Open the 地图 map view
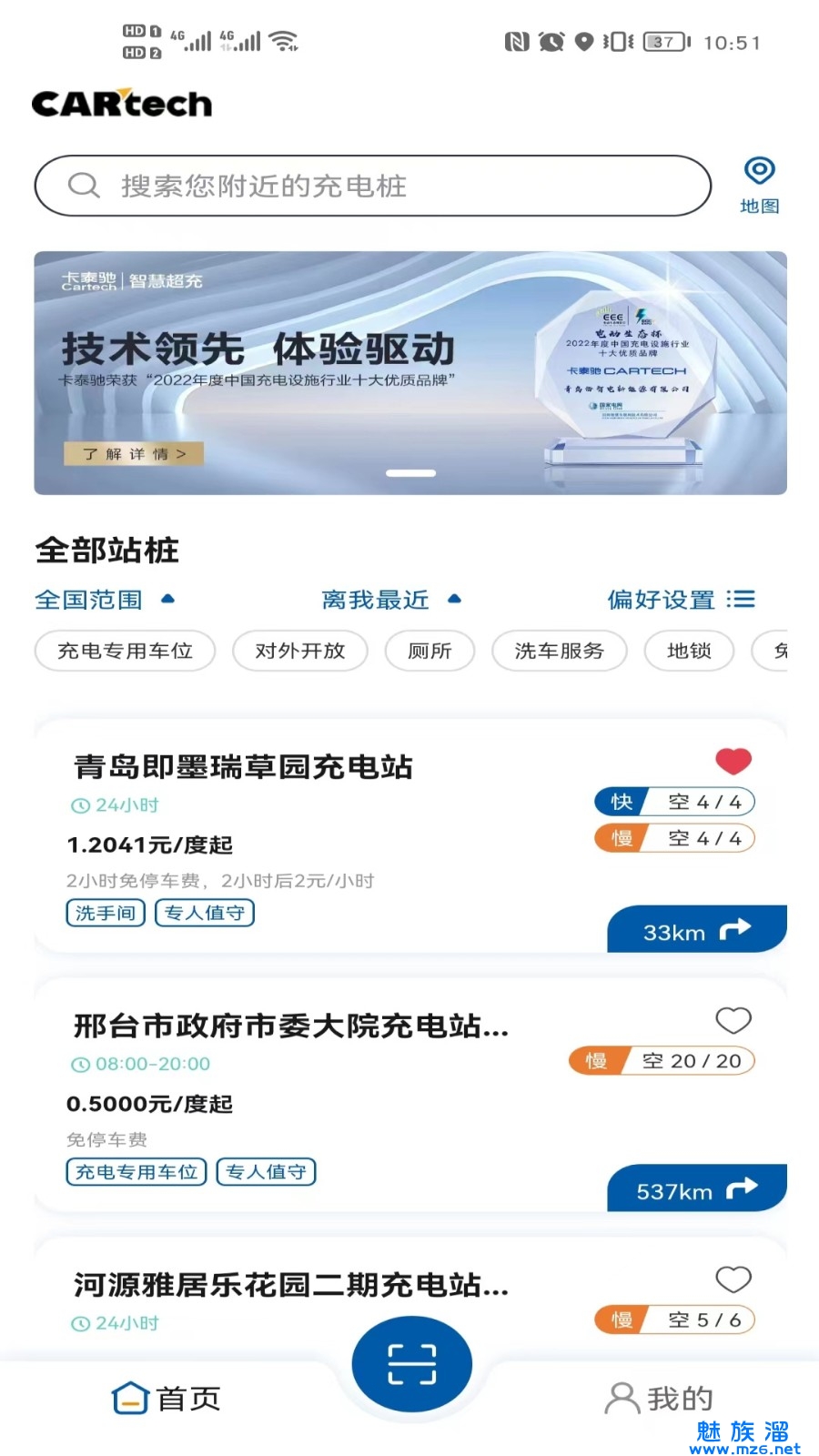The width and height of the screenshot is (819, 1456). point(759,185)
